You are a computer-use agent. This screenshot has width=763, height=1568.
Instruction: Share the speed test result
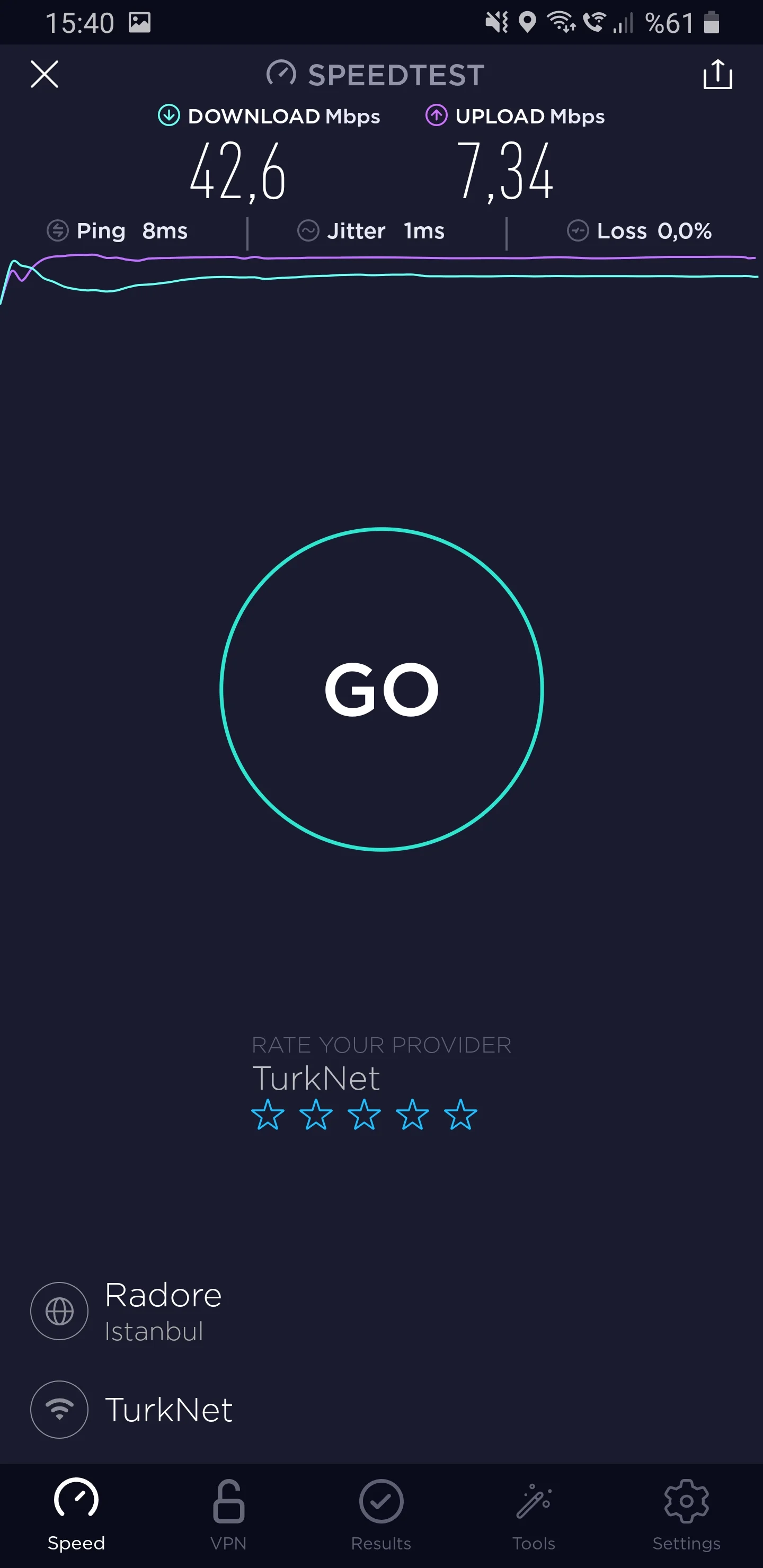[717, 74]
